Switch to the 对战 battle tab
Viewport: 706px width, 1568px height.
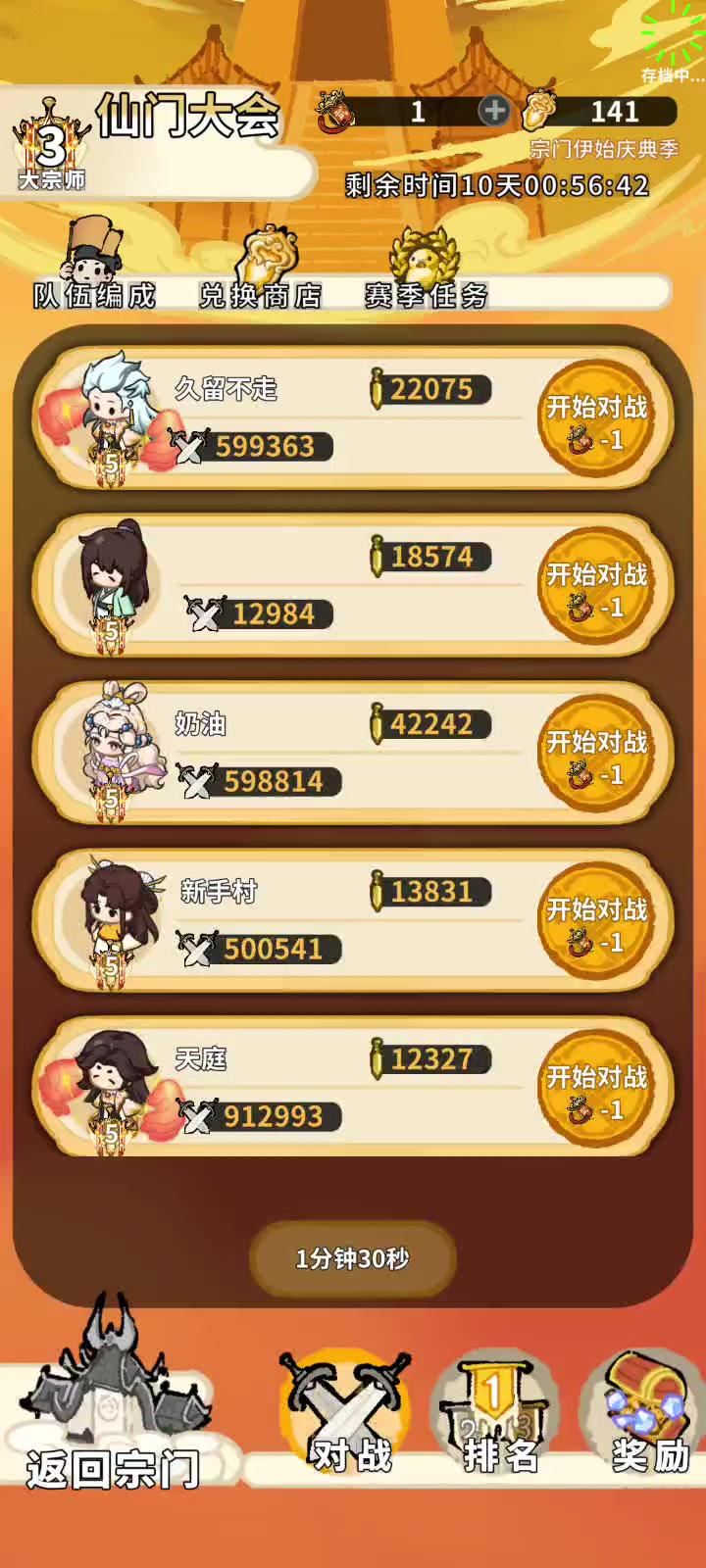(349, 1415)
